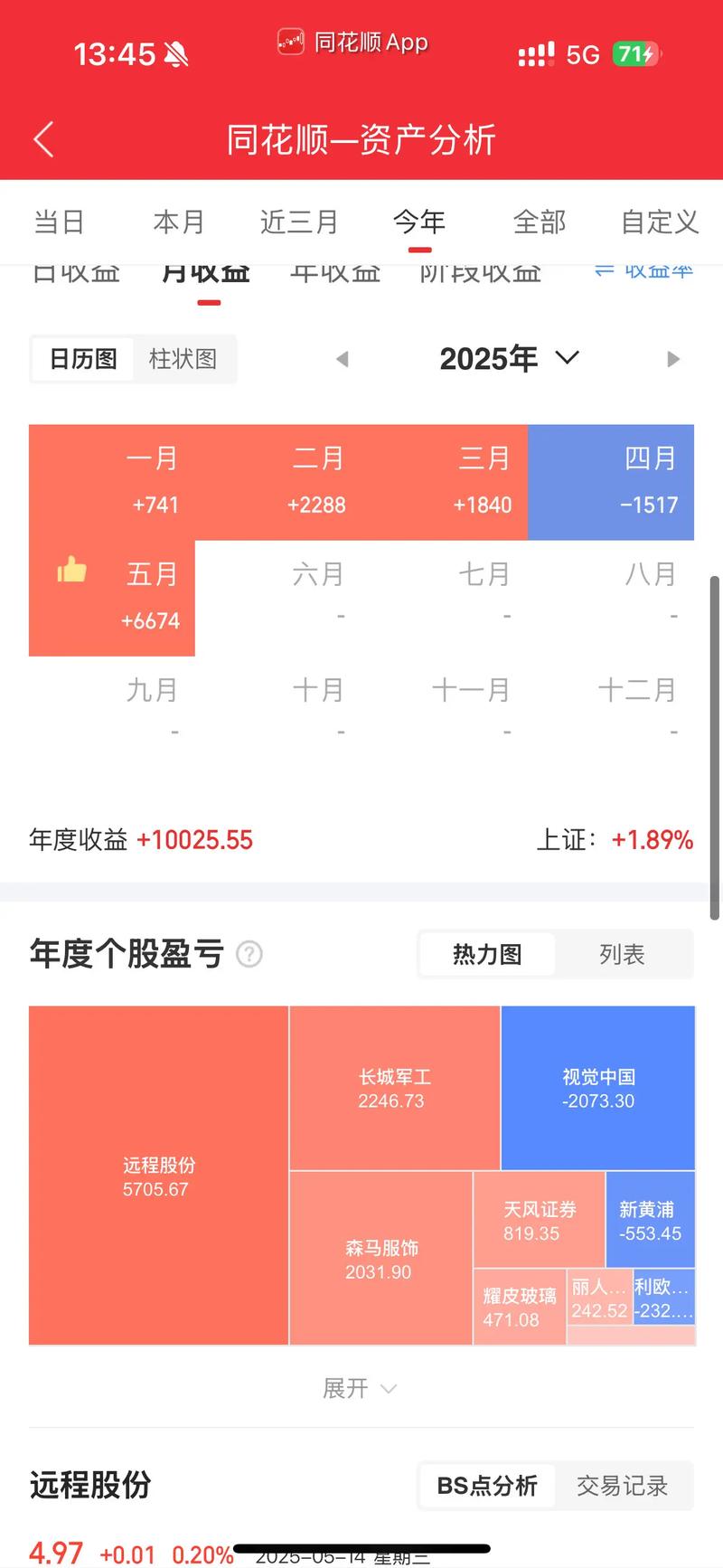This screenshot has width=723, height=1568.
Task: Expand 展开 to show more stocks
Action: [360, 1388]
